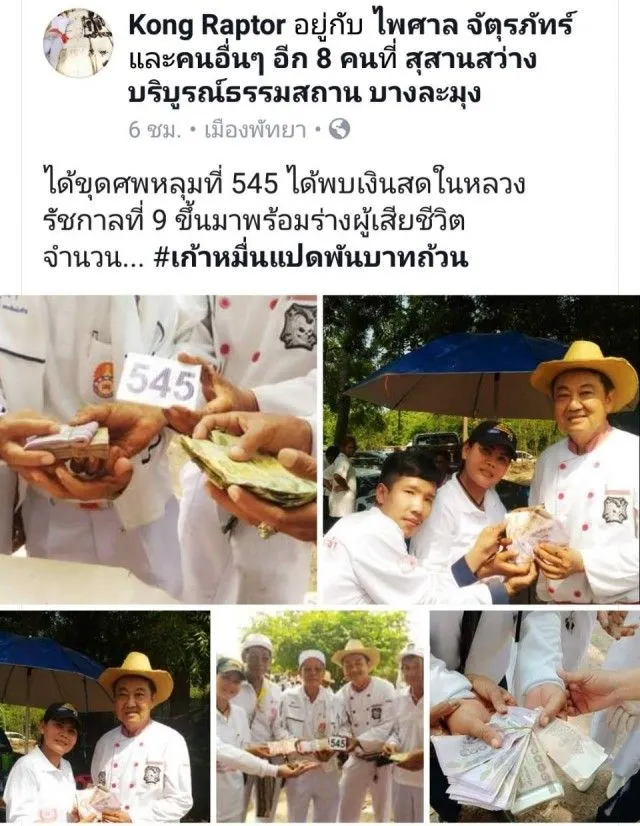Open photo of hands holding tag 545
Screen dimensions: 640x826
point(159,450)
